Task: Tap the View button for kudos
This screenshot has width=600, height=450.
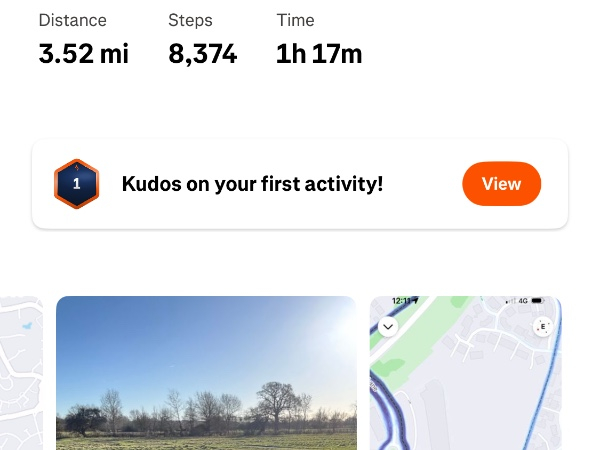Action: tap(501, 184)
